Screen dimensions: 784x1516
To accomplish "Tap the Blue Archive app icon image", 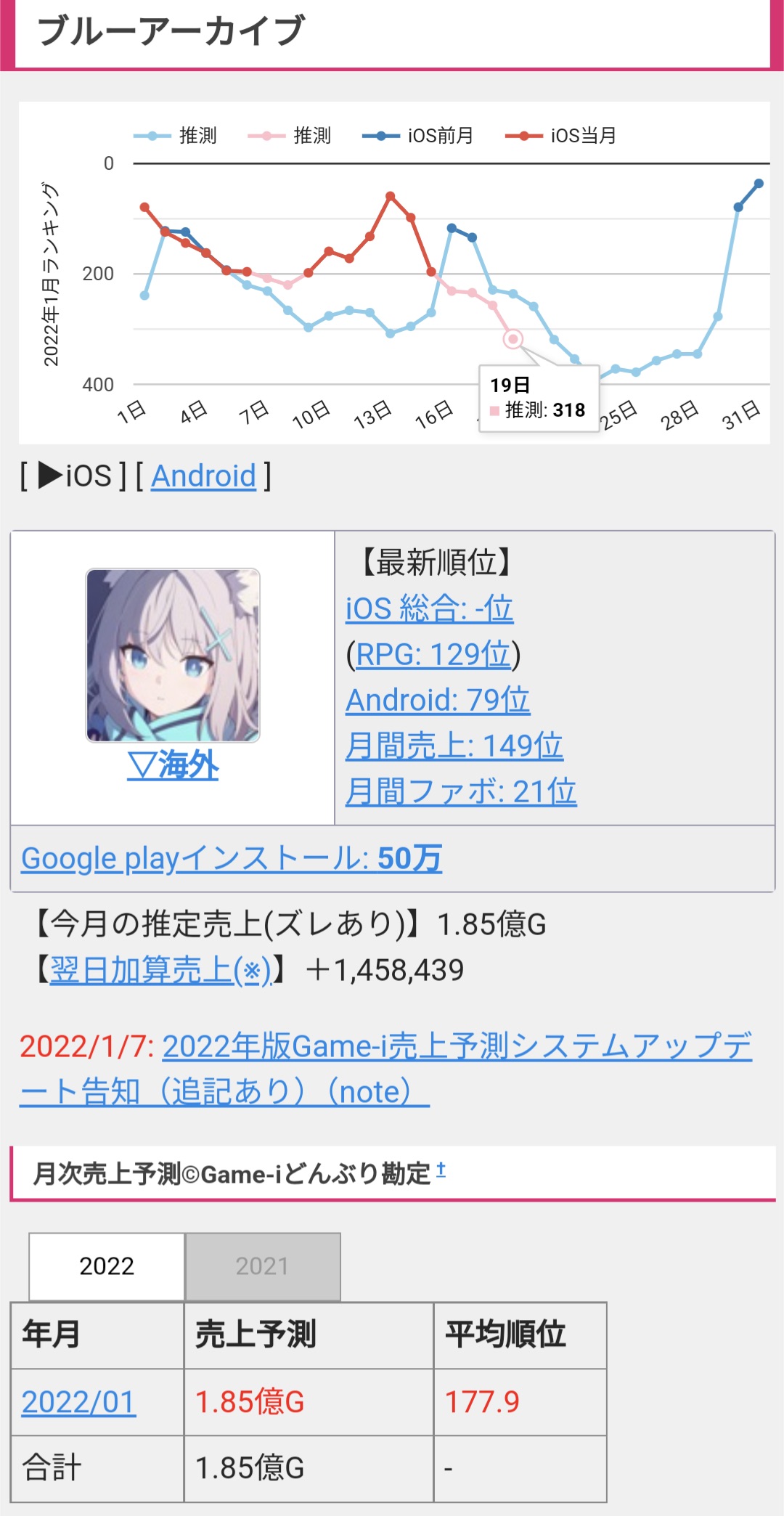I will pos(173,655).
